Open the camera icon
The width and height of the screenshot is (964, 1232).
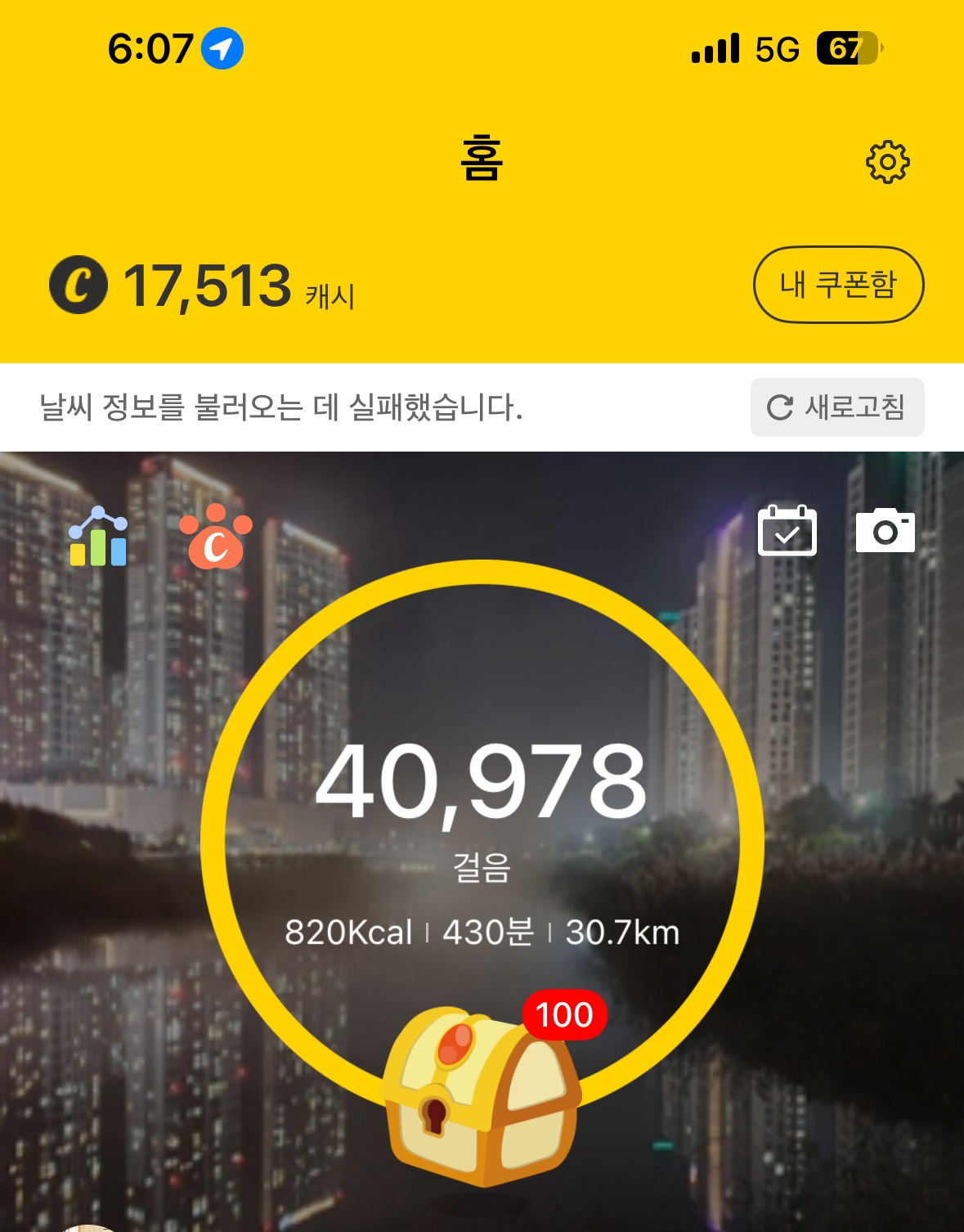885,531
